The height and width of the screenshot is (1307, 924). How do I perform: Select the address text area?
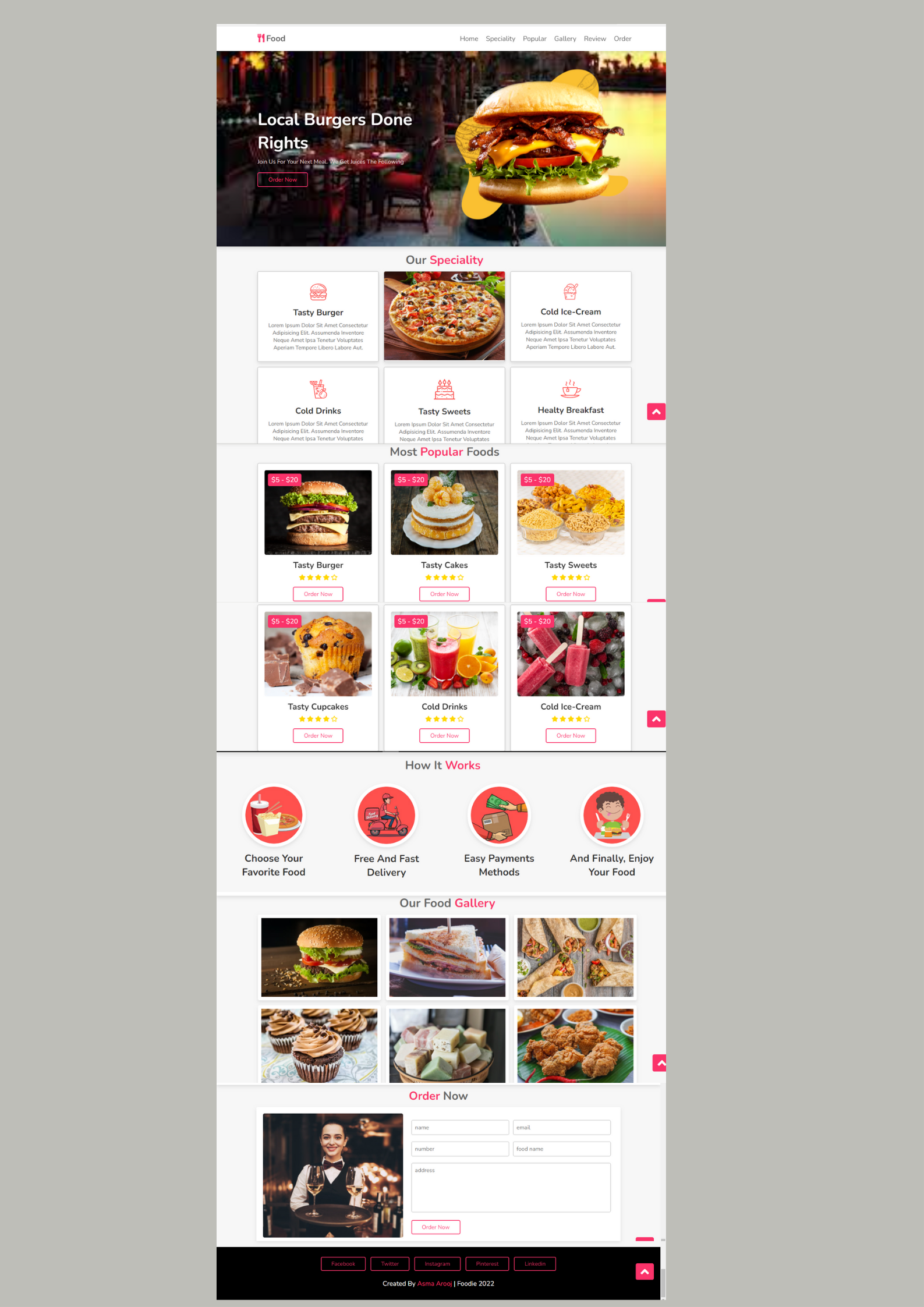[x=511, y=1187]
